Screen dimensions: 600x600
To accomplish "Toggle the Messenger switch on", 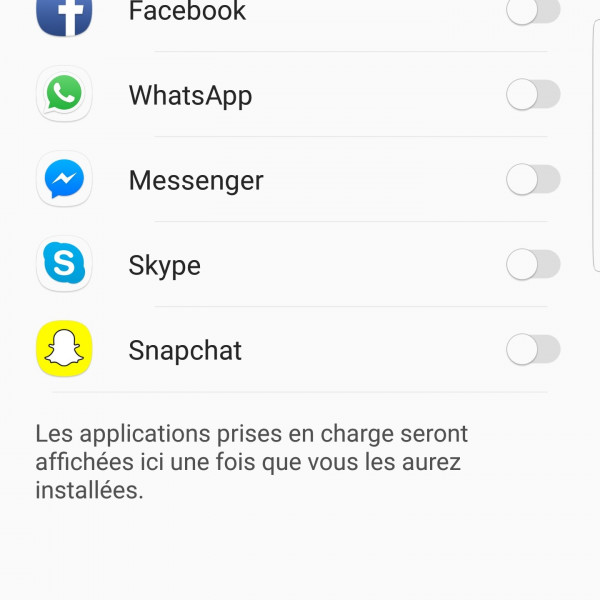I will (532, 180).
